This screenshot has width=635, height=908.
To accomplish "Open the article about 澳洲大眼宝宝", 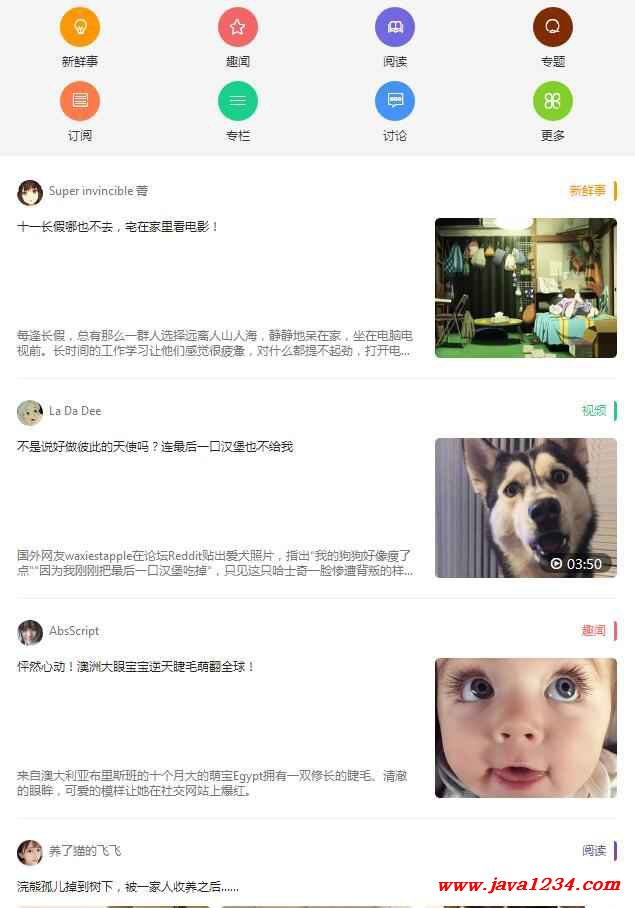I will (x=136, y=667).
